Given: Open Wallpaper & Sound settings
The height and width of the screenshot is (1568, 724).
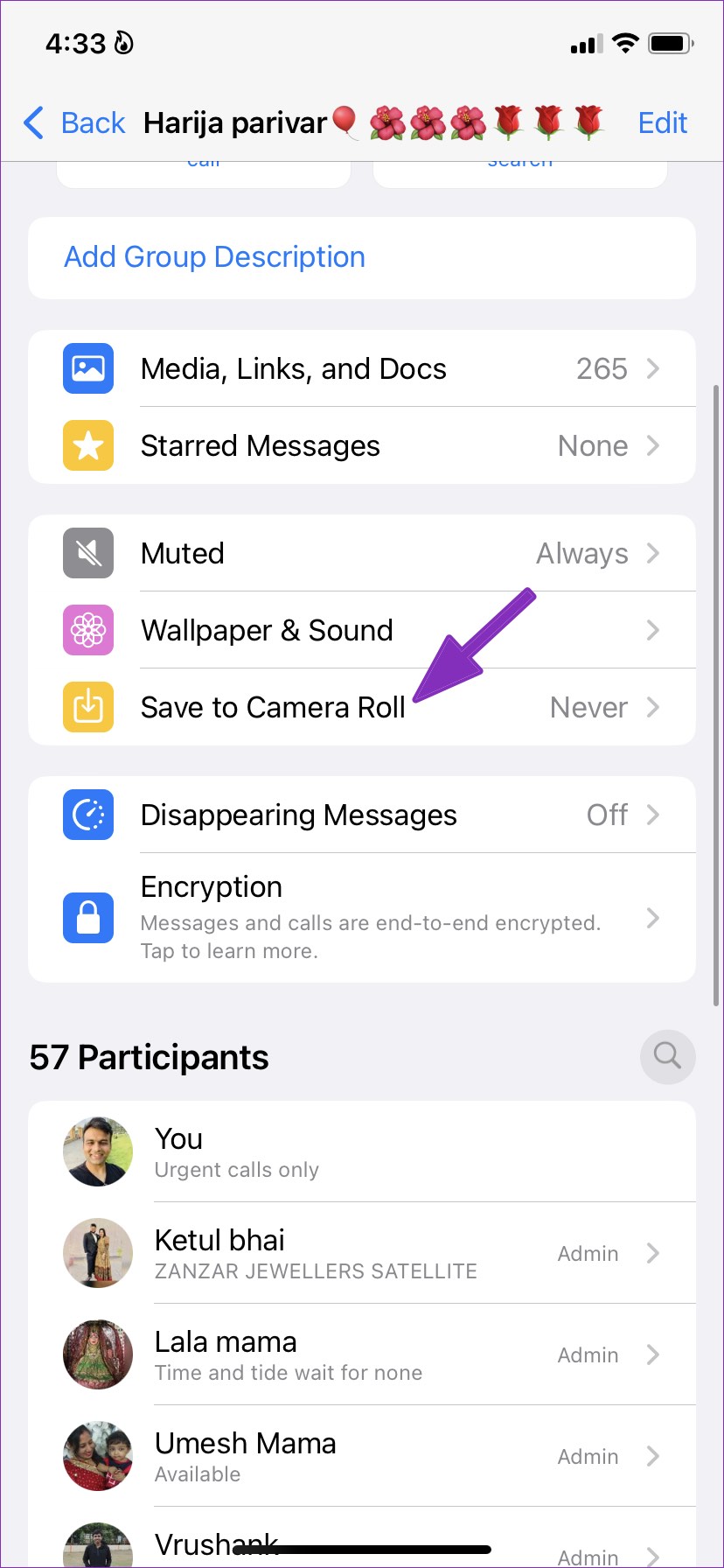Looking at the screenshot, I should click(362, 630).
